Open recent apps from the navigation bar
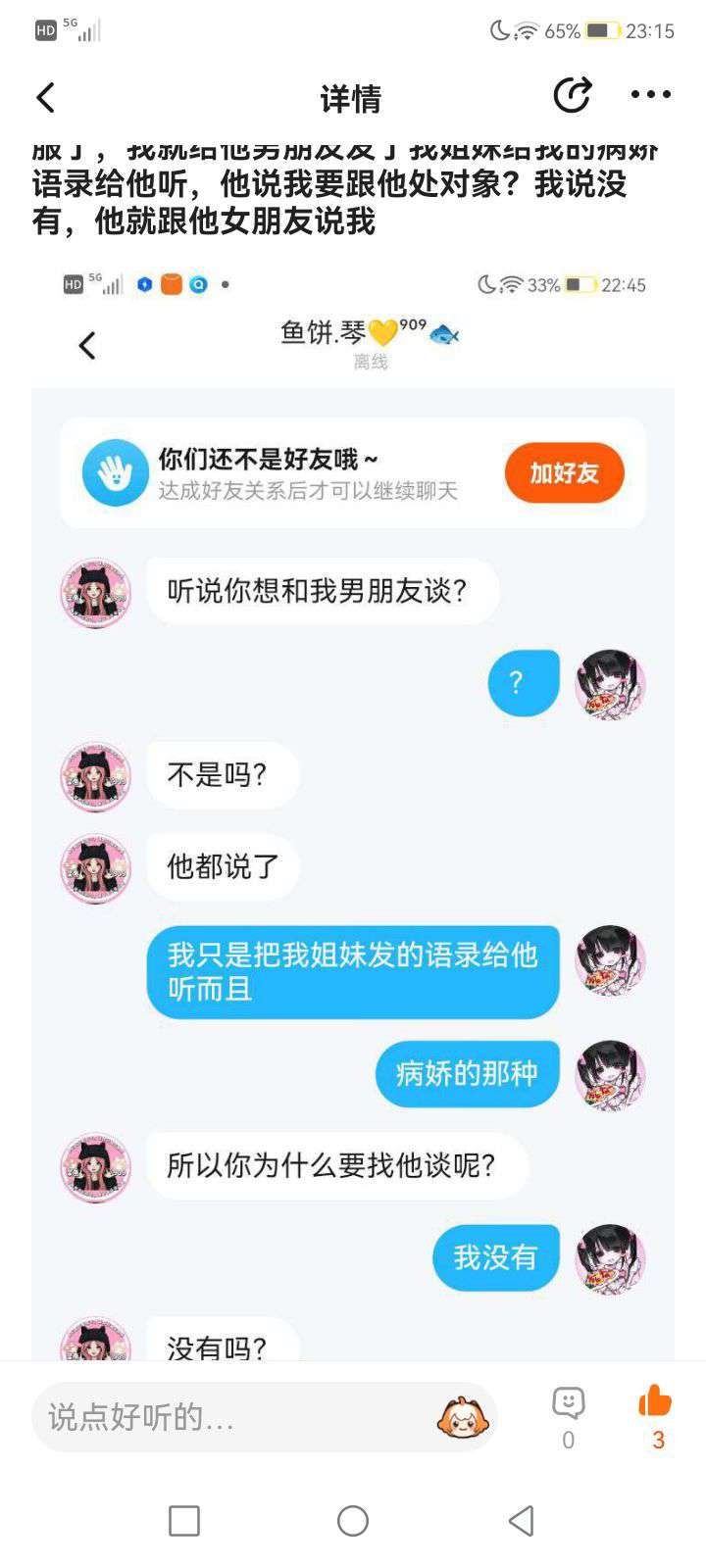 tap(184, 1521)
